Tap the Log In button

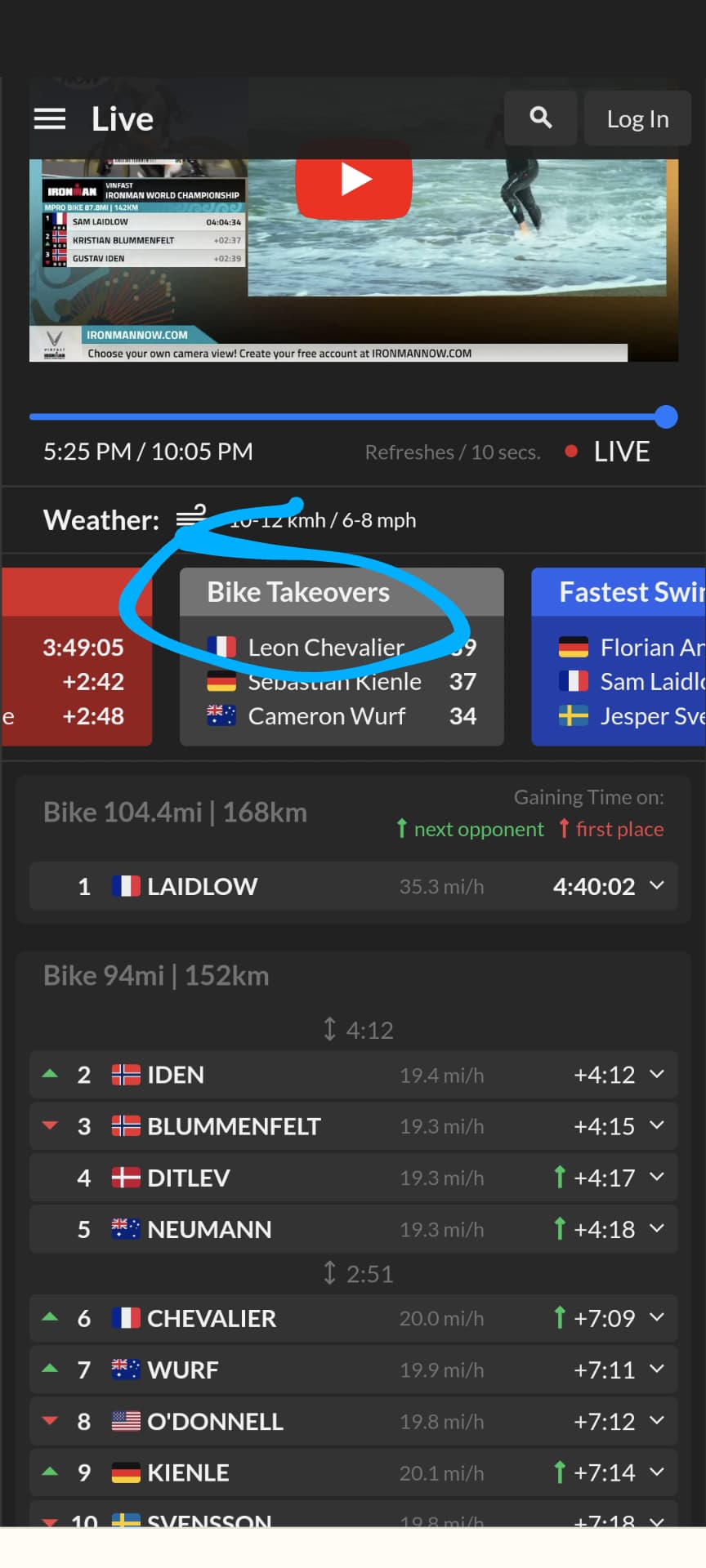(x=637, y=119)
